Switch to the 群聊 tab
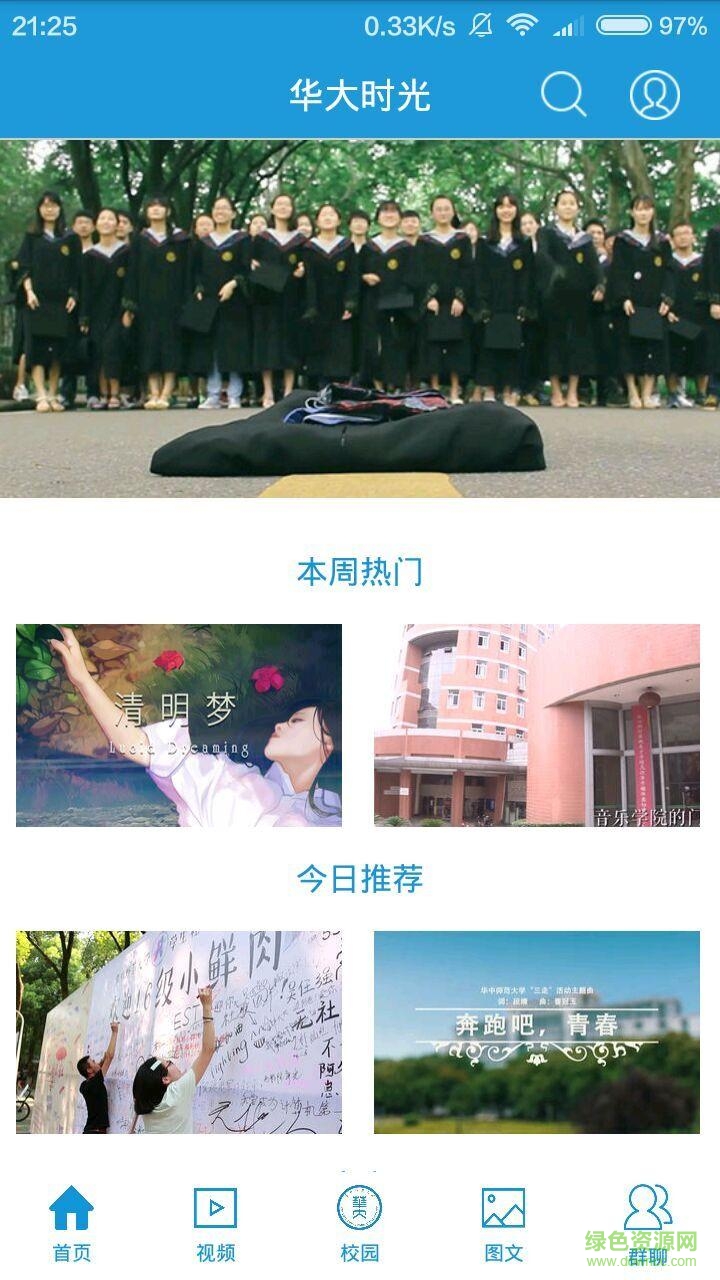 (x=648, y=1224)
